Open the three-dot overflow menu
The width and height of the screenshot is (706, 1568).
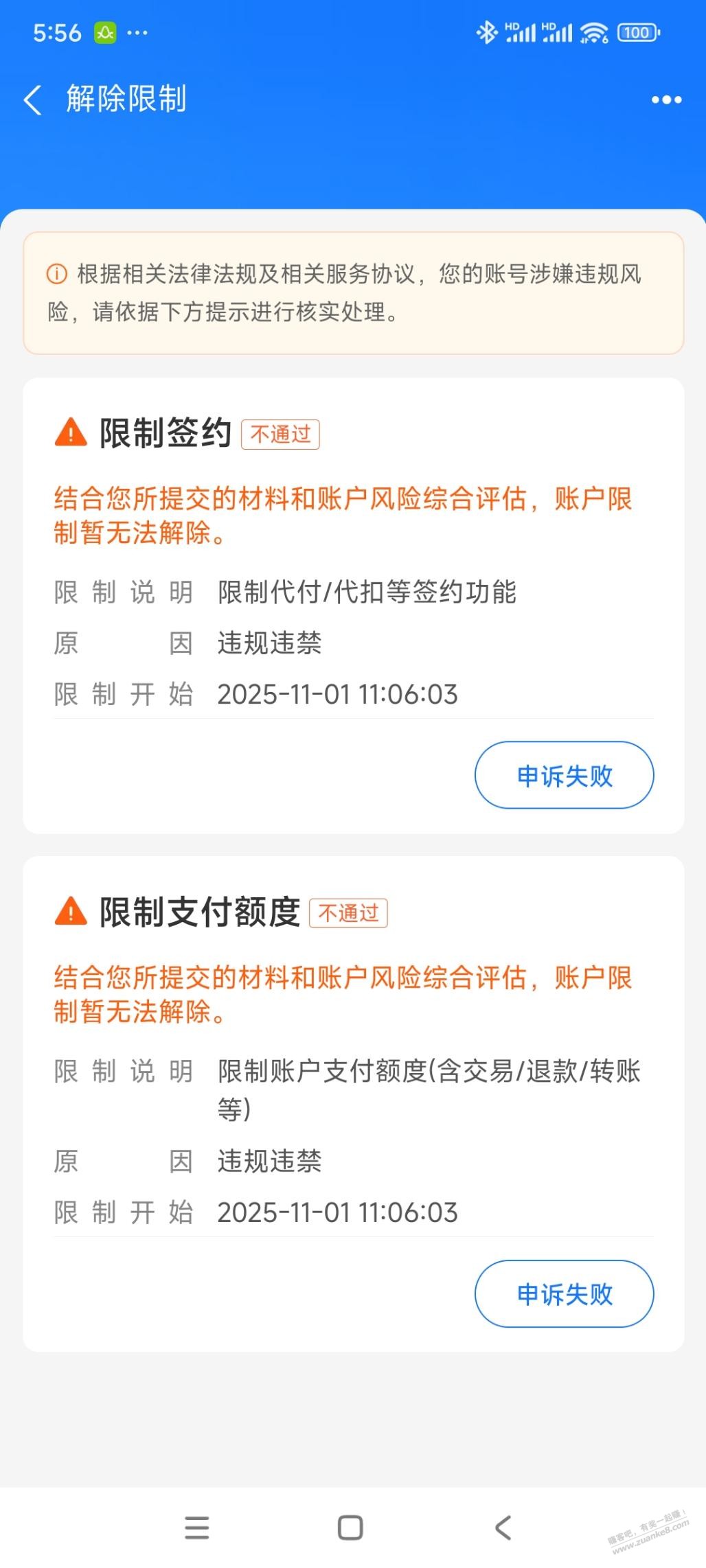tap(666, 100)
